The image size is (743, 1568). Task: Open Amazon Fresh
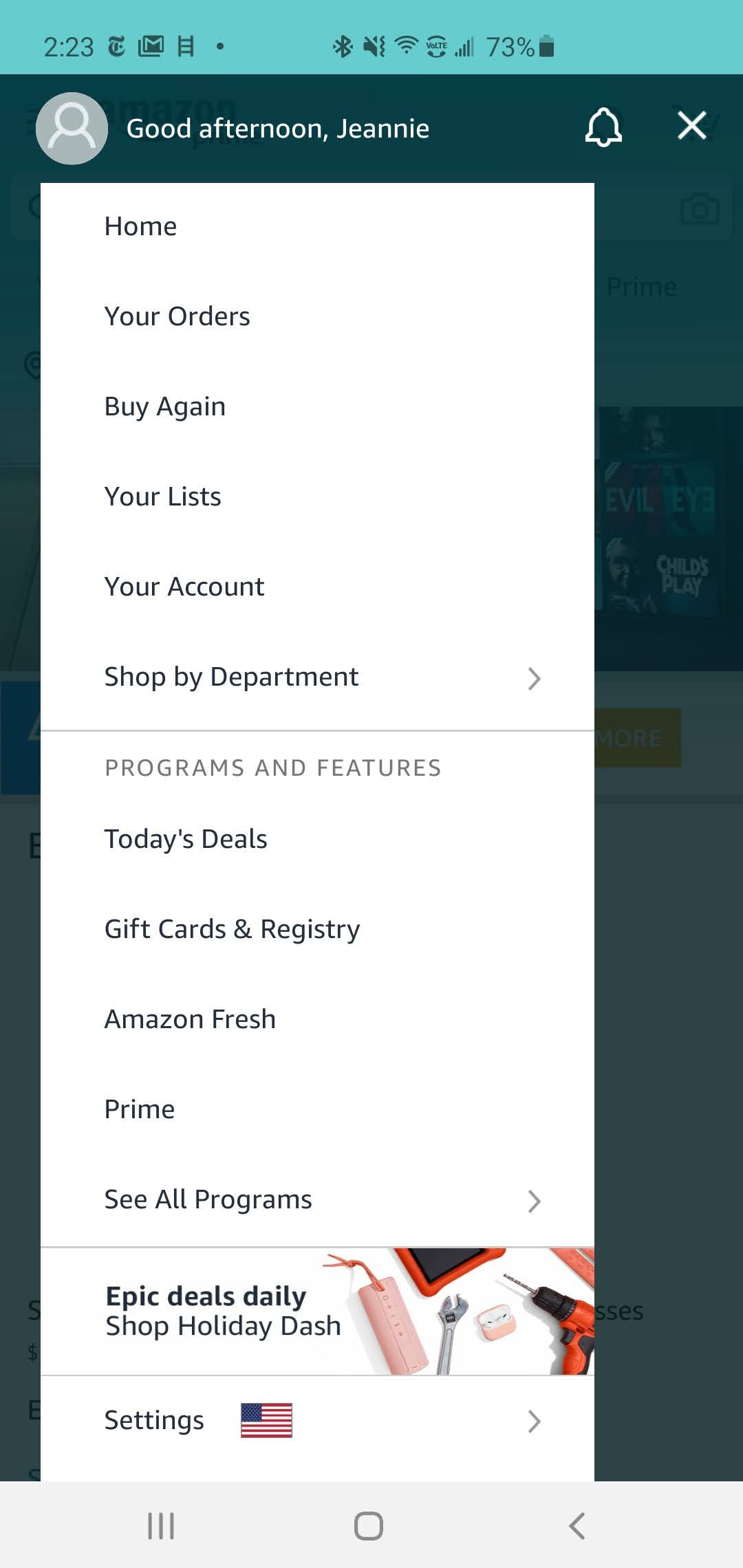pos(190,1019)
